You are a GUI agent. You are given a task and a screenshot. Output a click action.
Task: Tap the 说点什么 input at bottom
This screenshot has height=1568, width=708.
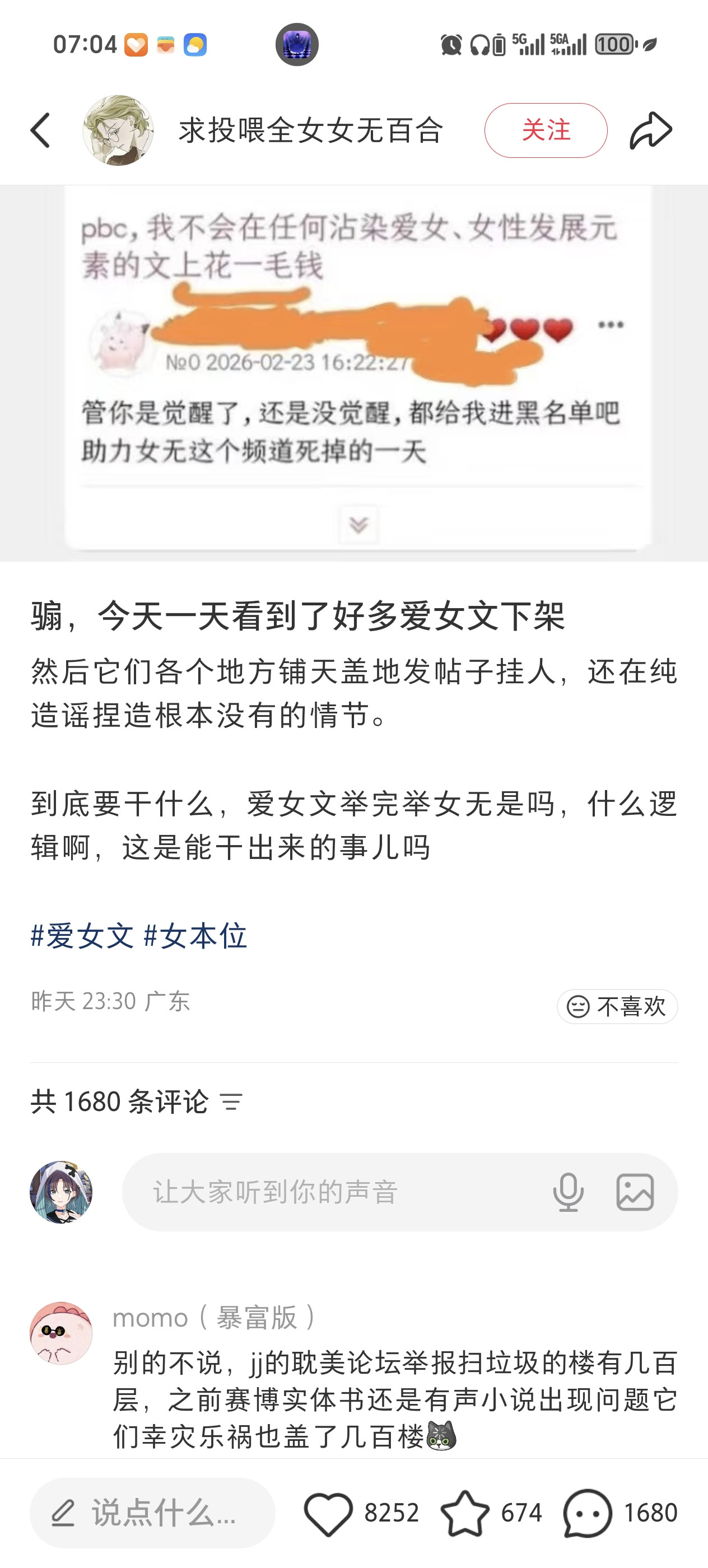(x=152, y=1513)
